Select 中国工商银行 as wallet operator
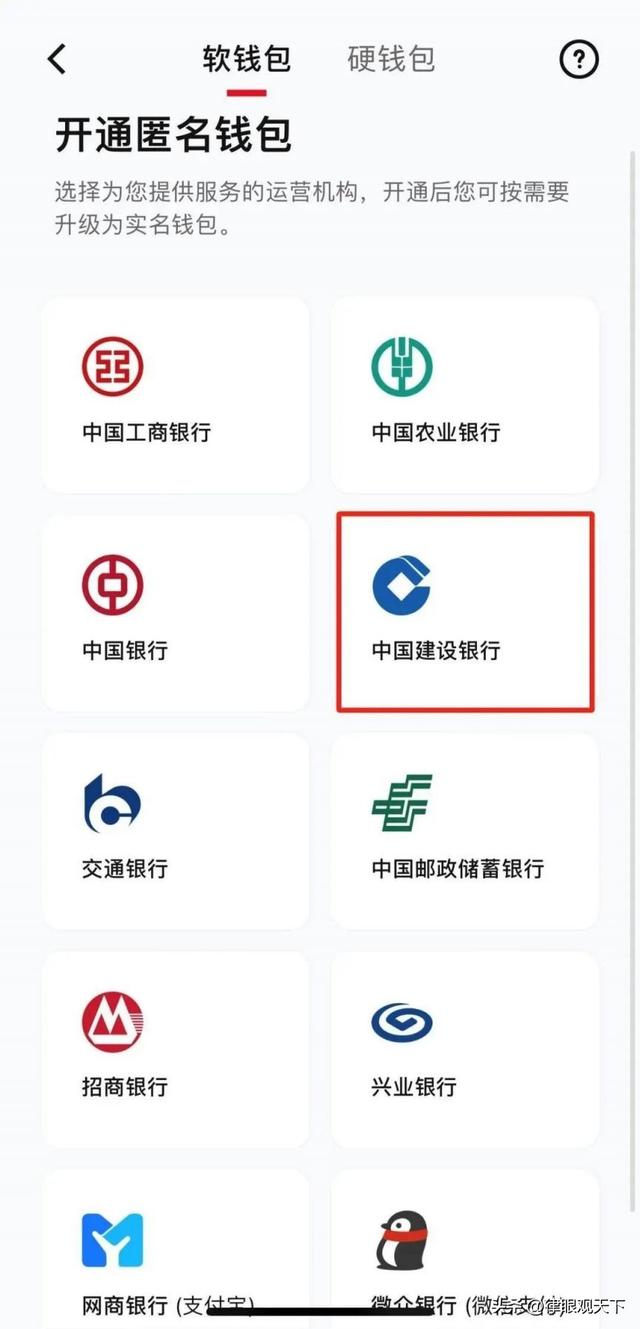Screen dimensions: 640x1329 click(x=176, y=394)
